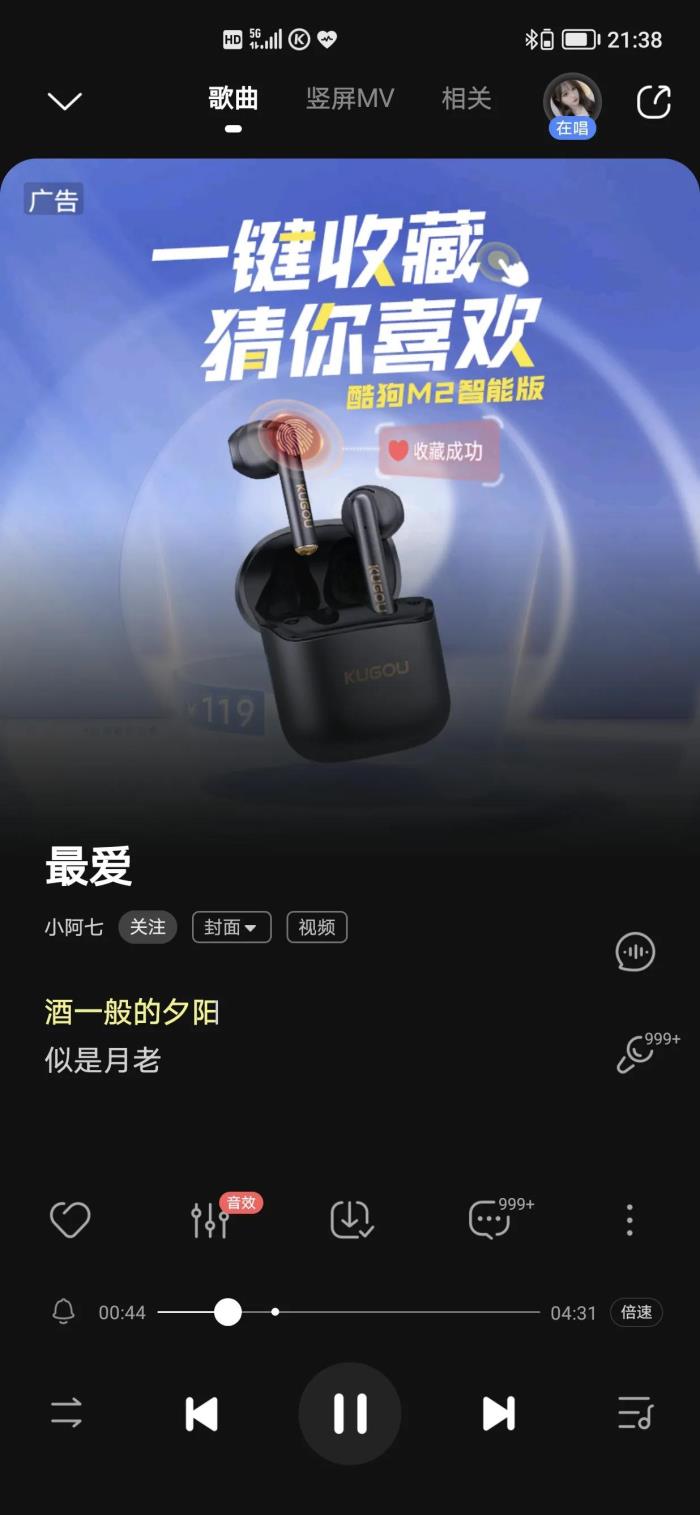Viewport: 700px width, 1515px height.
Task: Open the voice bubble icon
Action: (x=635, y=952)
